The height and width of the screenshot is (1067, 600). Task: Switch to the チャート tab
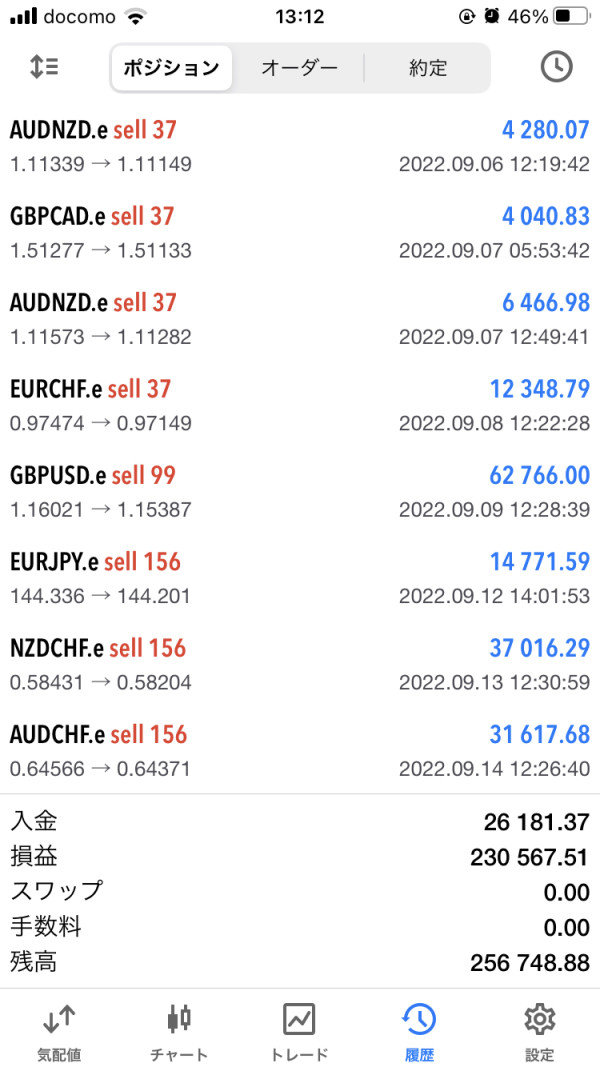coord(180,1032)
